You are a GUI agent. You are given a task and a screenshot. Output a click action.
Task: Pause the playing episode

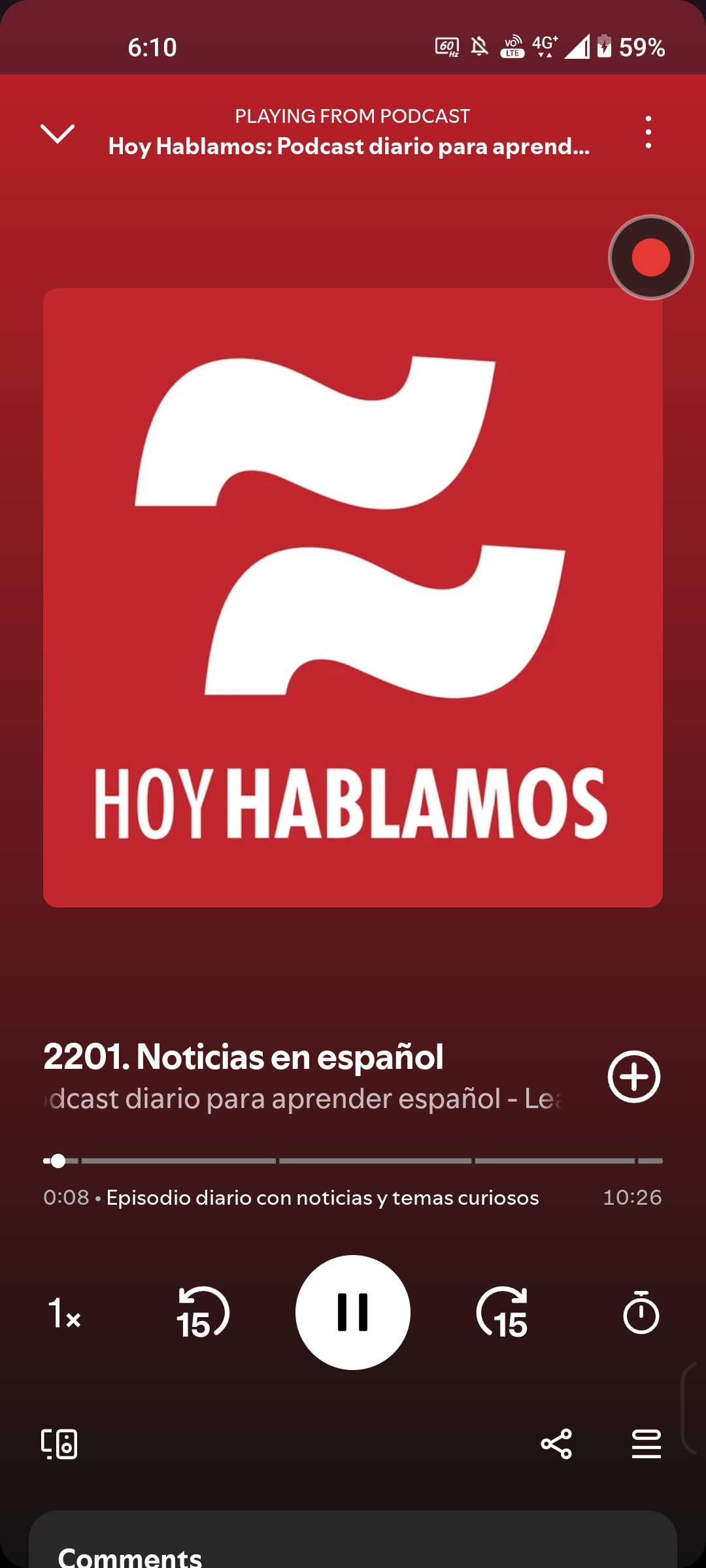(353, 1313)
